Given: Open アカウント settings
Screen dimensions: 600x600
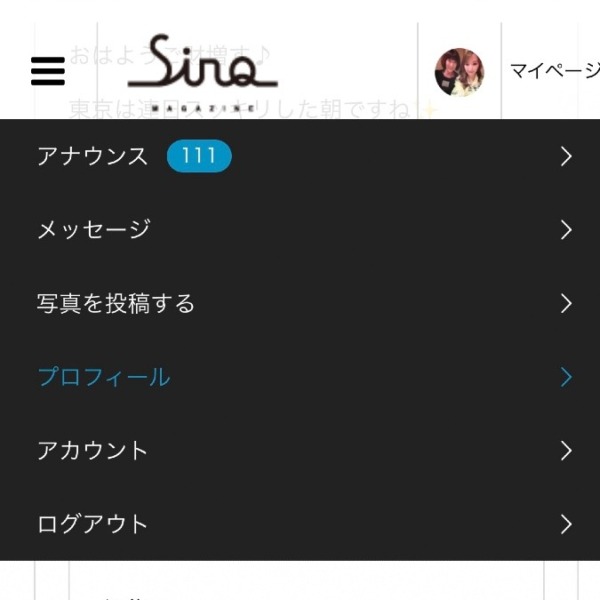Looking at the screenshot, I should point(300,450).
